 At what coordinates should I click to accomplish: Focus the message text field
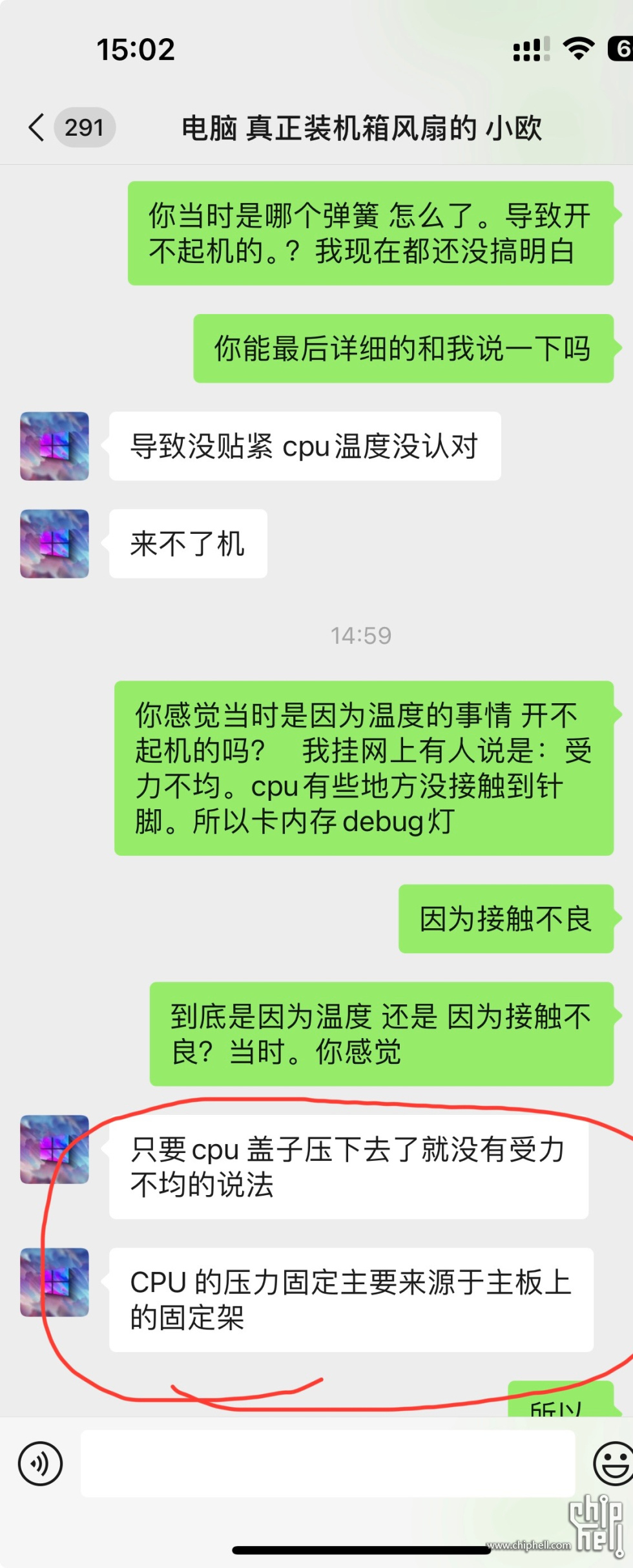pos(327,1463)
